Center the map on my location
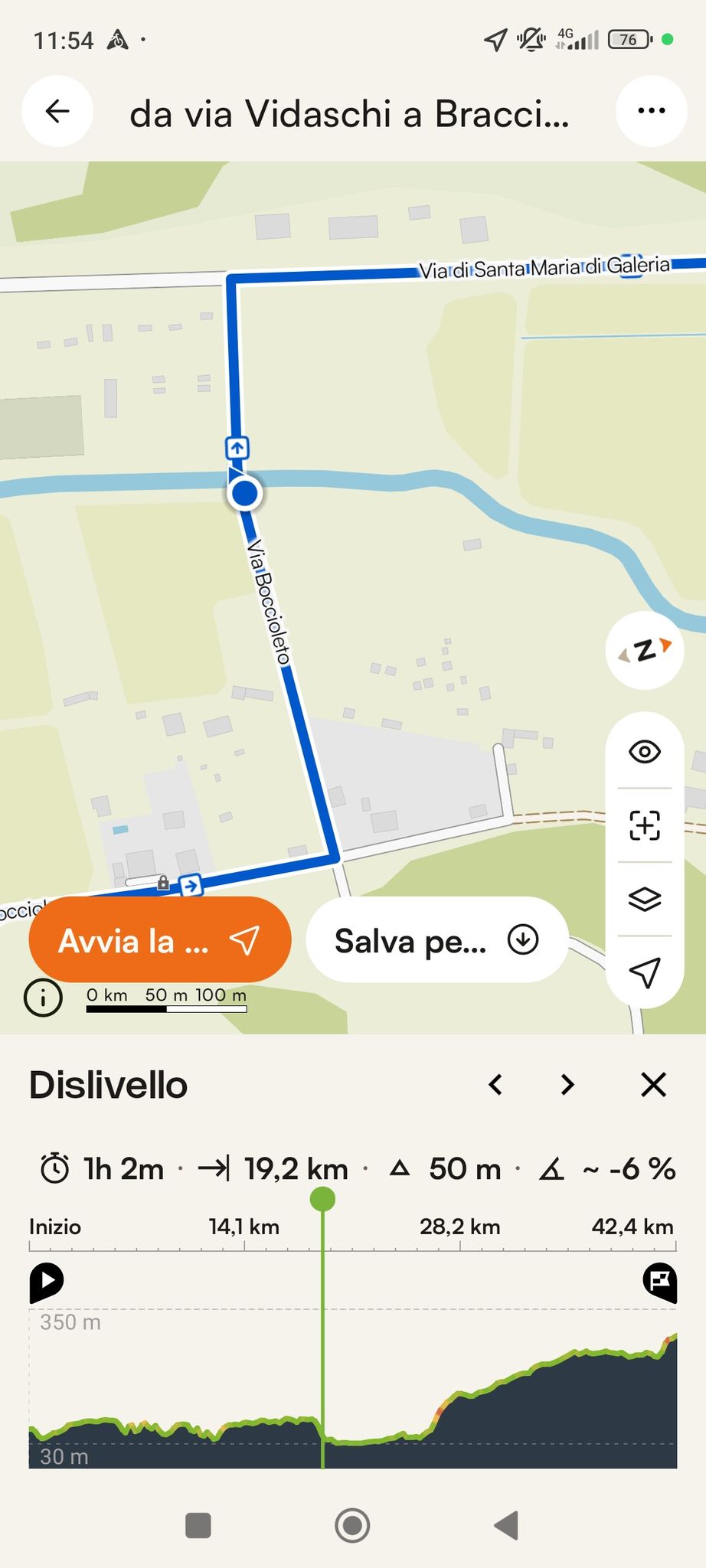Screen dimensions: 706x1568 point(645,972)
